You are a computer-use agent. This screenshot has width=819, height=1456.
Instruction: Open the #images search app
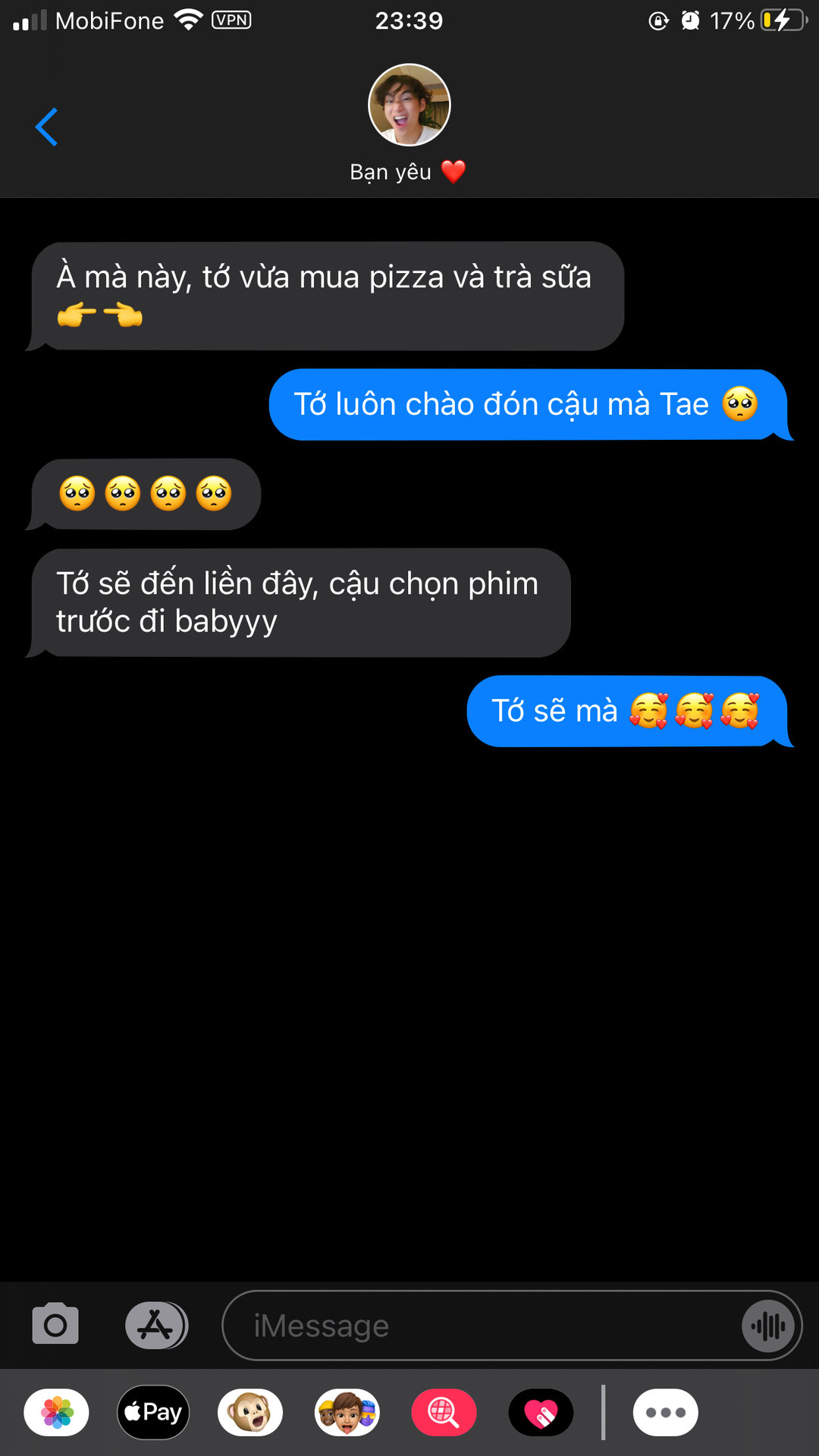pyautogui.click(x=444, y=1412)
